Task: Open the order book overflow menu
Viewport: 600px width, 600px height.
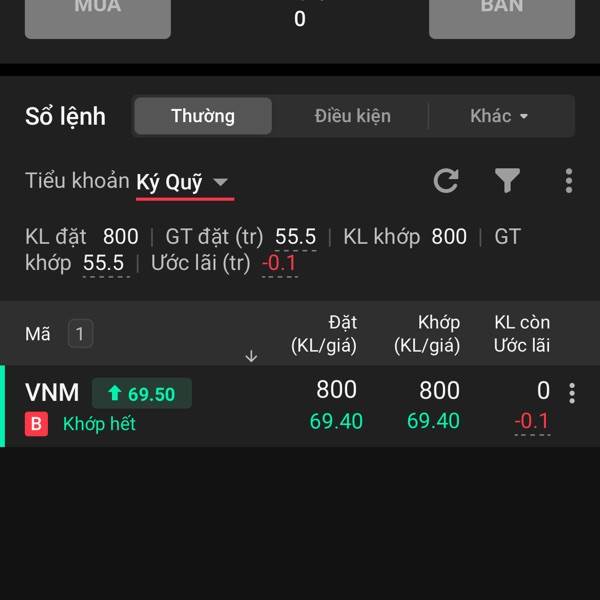Action: (568, 181)
